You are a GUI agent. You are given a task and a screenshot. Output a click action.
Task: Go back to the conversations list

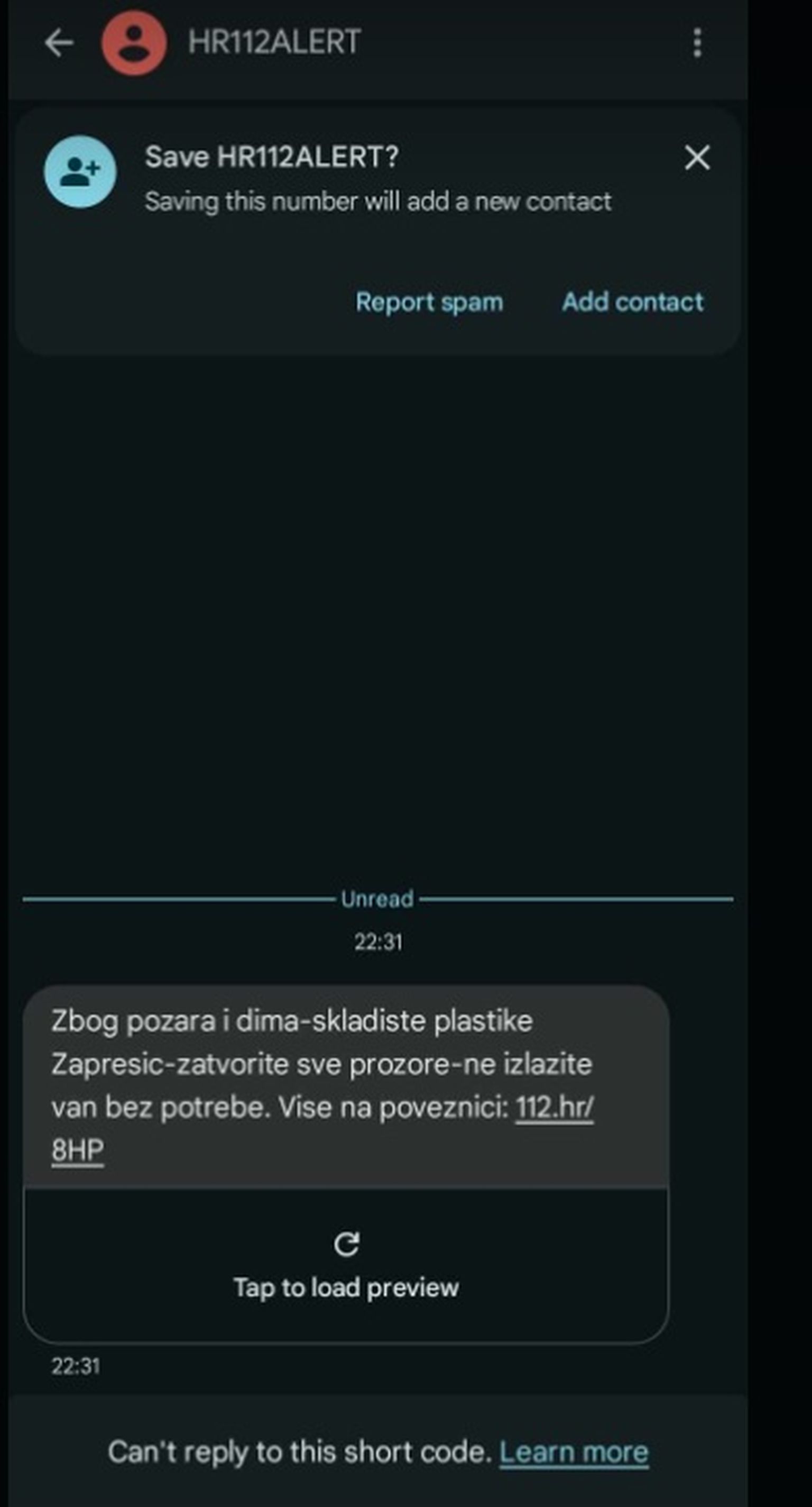59,43
